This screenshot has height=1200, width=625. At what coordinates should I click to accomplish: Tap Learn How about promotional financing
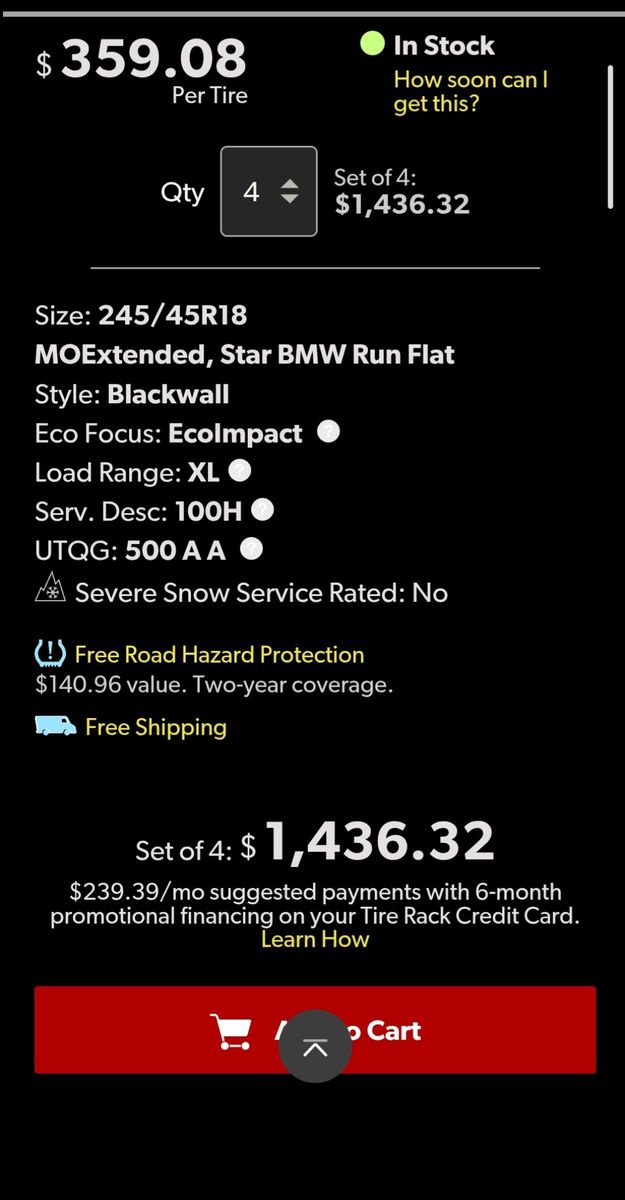(x=315, y=939)
